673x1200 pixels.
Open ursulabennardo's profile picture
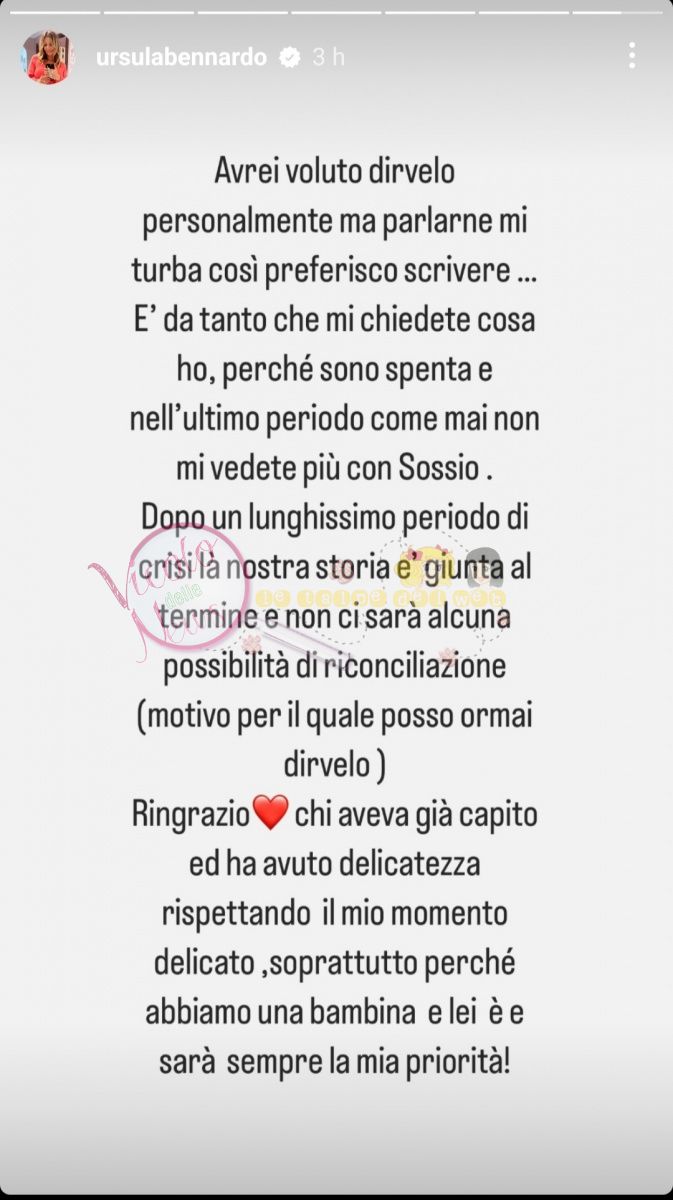pos(47,57)
